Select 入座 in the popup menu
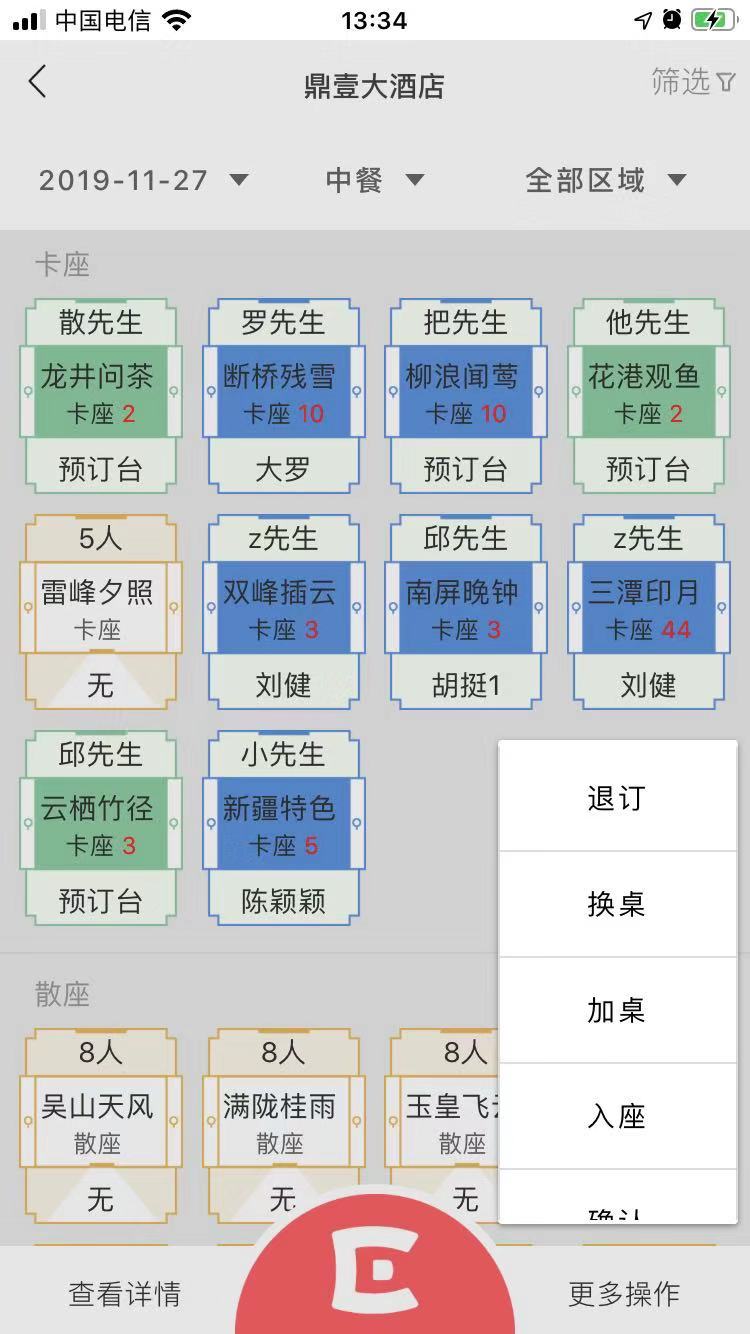This screenshot has width=750, height=1334. [x=617, y=1117]
